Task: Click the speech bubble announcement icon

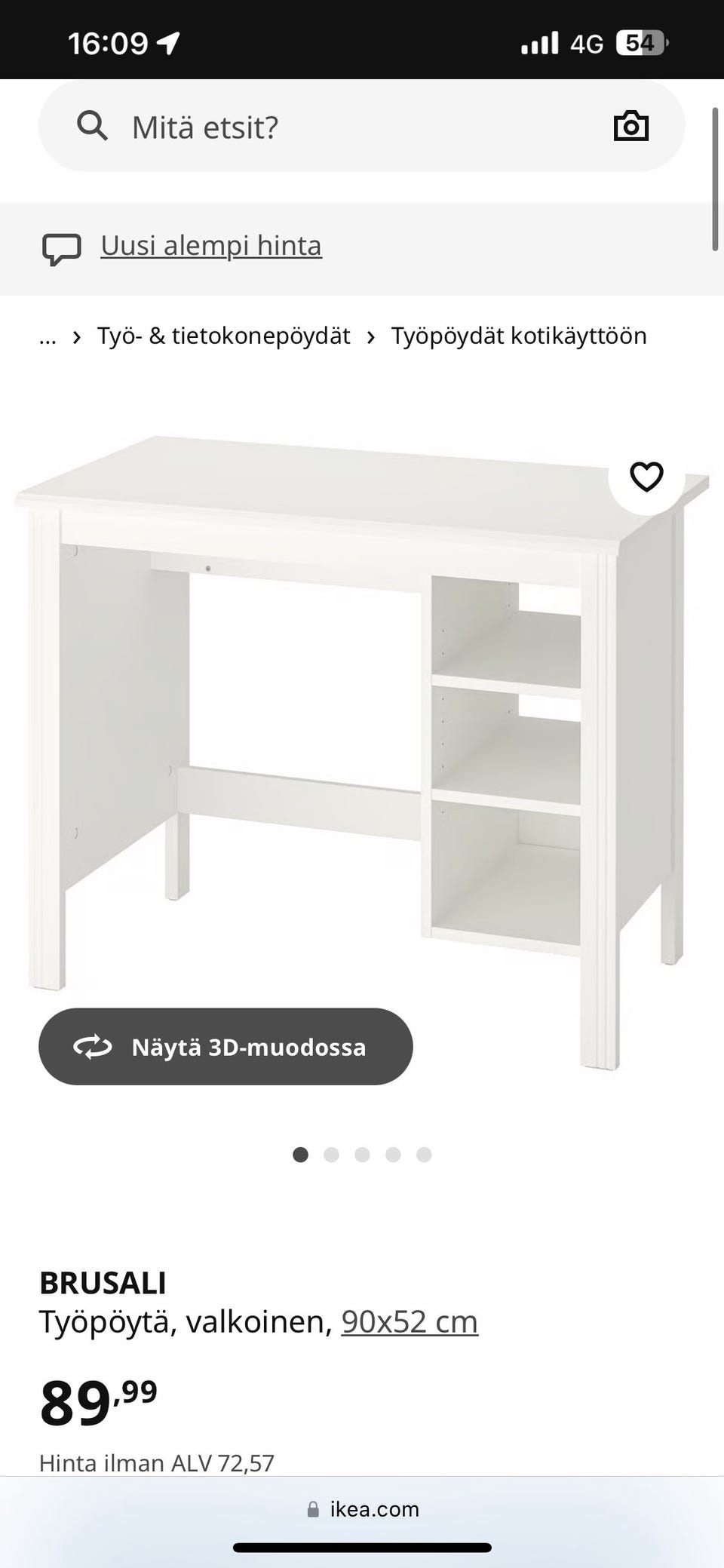Action: click(x=63, y=247)
